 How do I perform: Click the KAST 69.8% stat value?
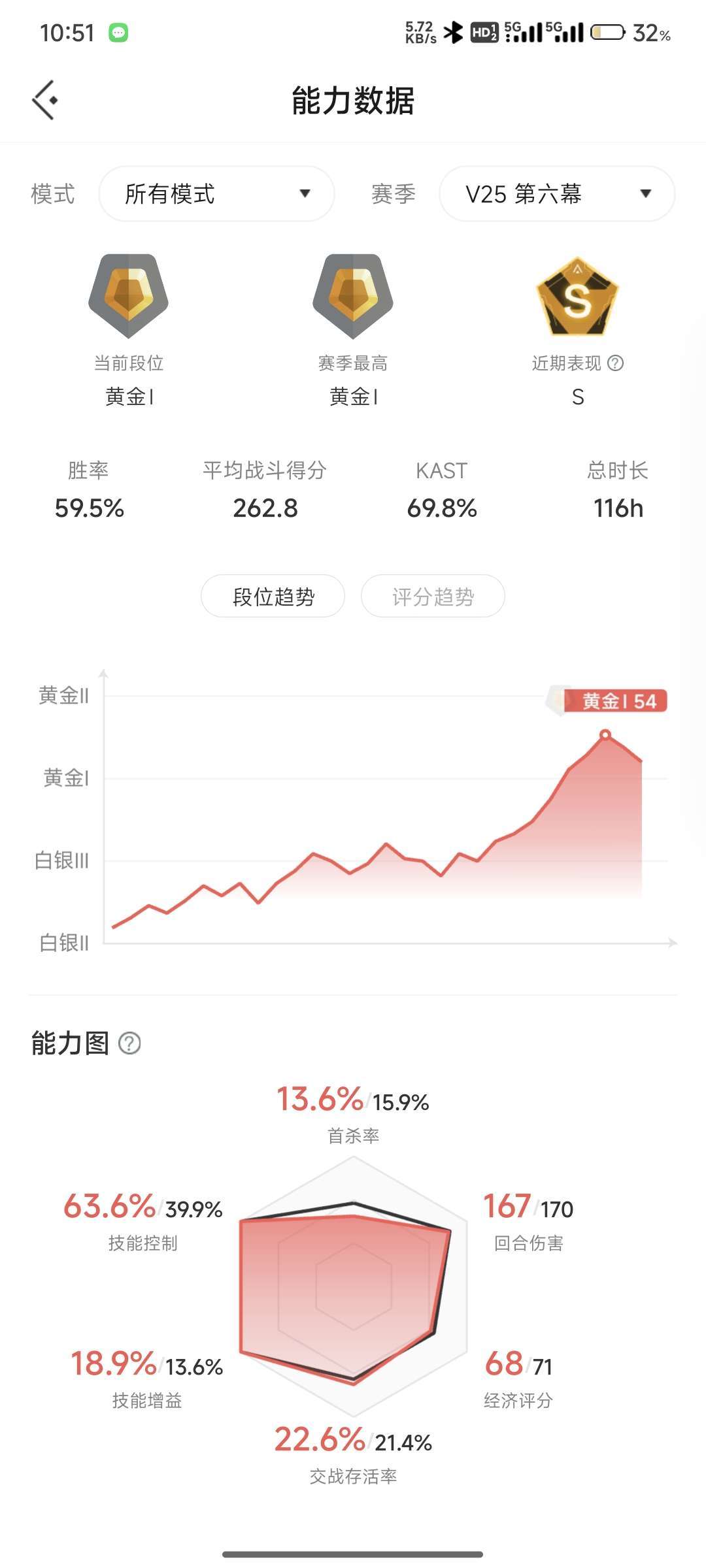coord(441,508)
